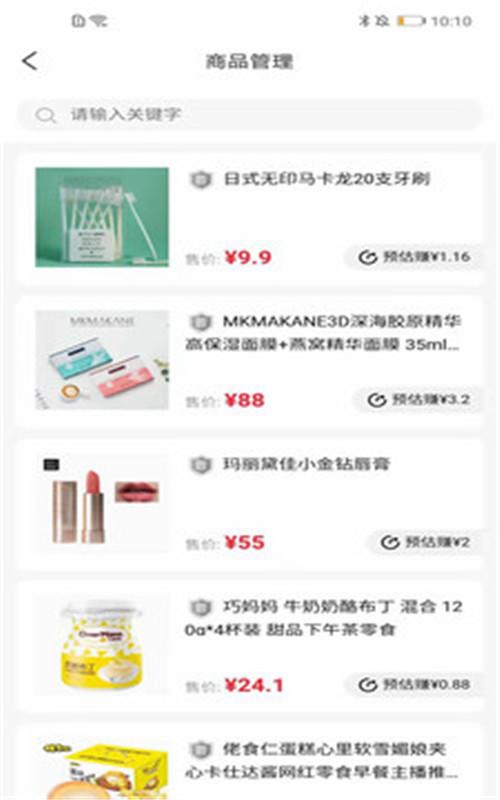
Task: Go back from 商品管理 page
Action: point(30,61)
